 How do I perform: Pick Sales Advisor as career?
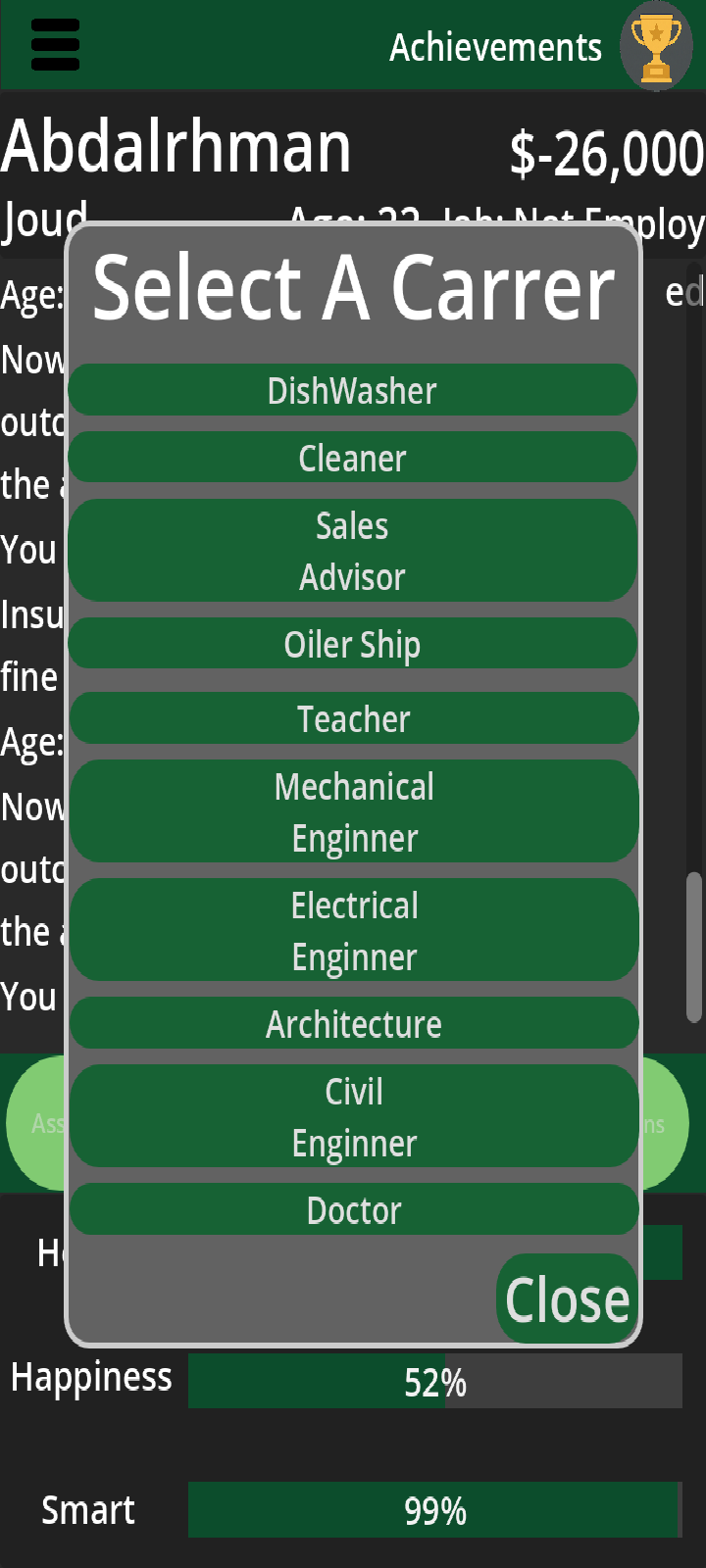click(x=352, y=551)
